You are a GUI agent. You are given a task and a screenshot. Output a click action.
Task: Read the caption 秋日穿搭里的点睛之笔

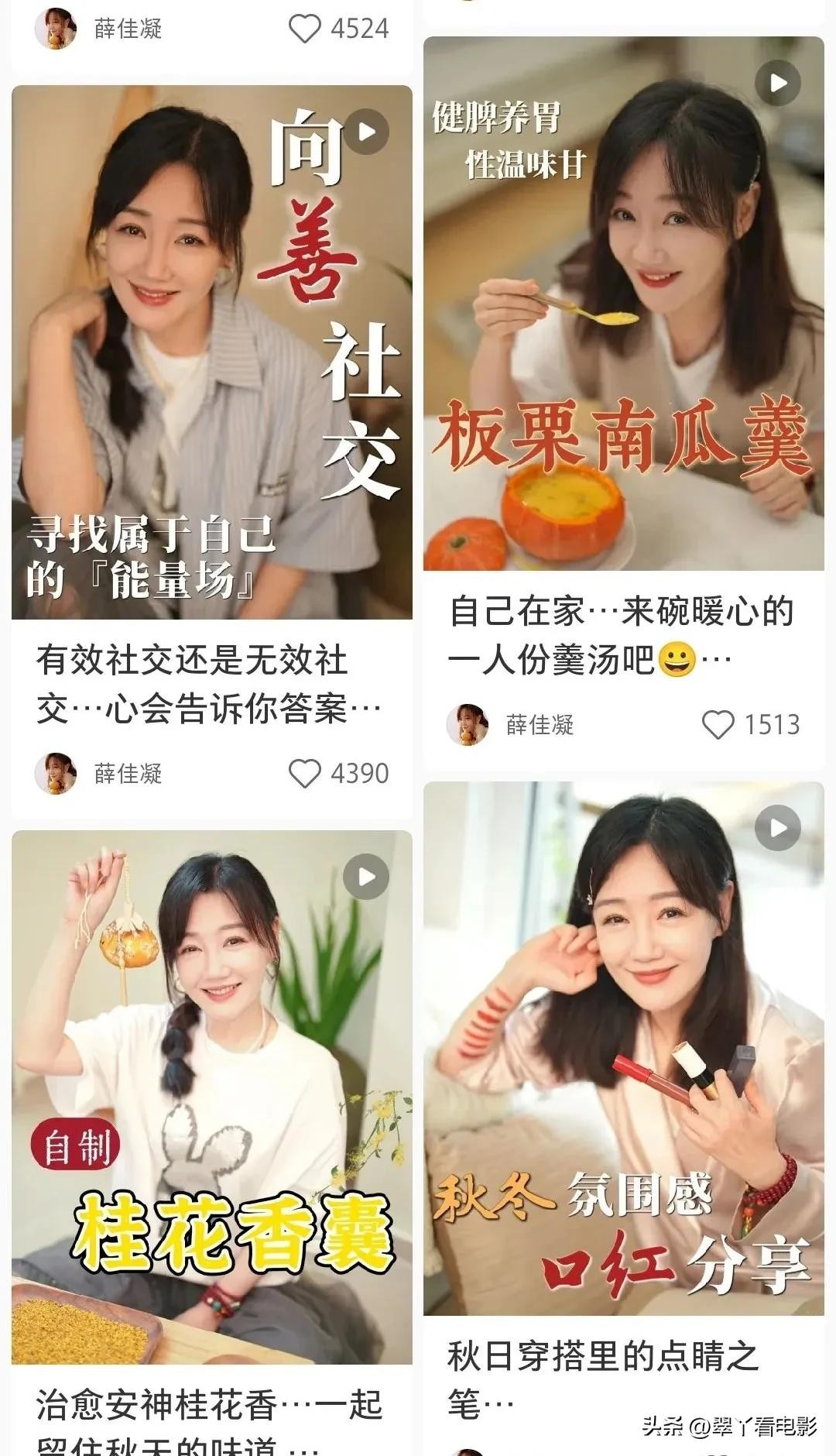[x=602, y=1379]
